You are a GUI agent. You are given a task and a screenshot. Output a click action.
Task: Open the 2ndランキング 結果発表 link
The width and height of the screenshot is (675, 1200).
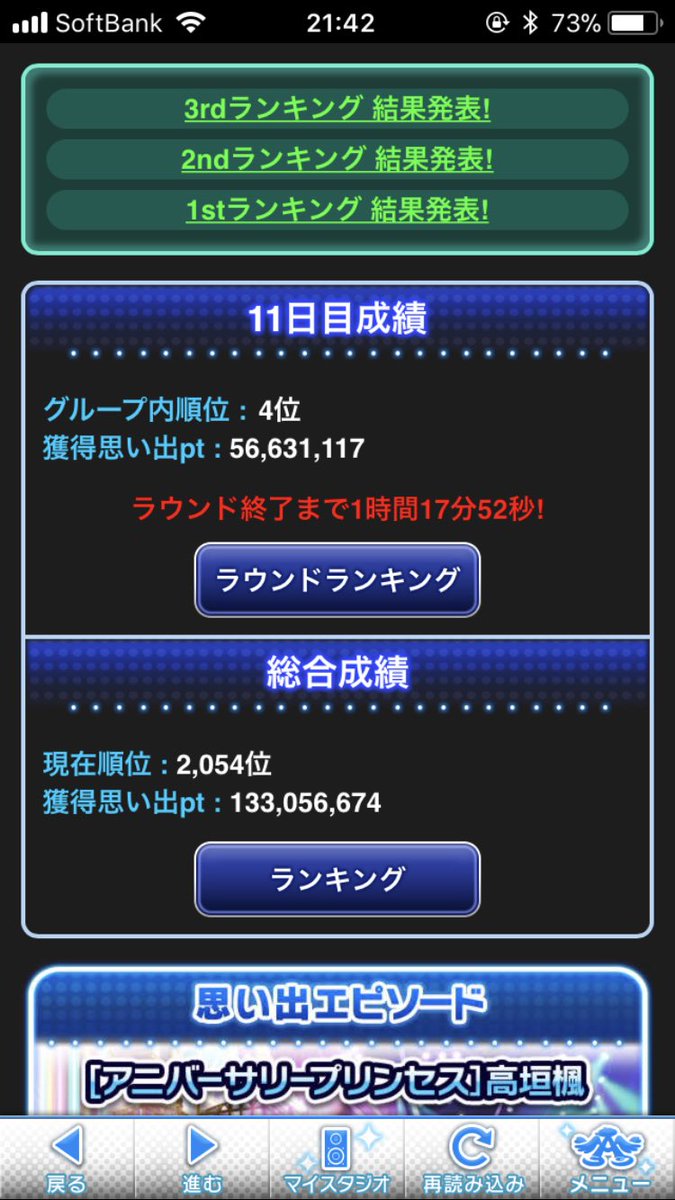coord(337,159)
